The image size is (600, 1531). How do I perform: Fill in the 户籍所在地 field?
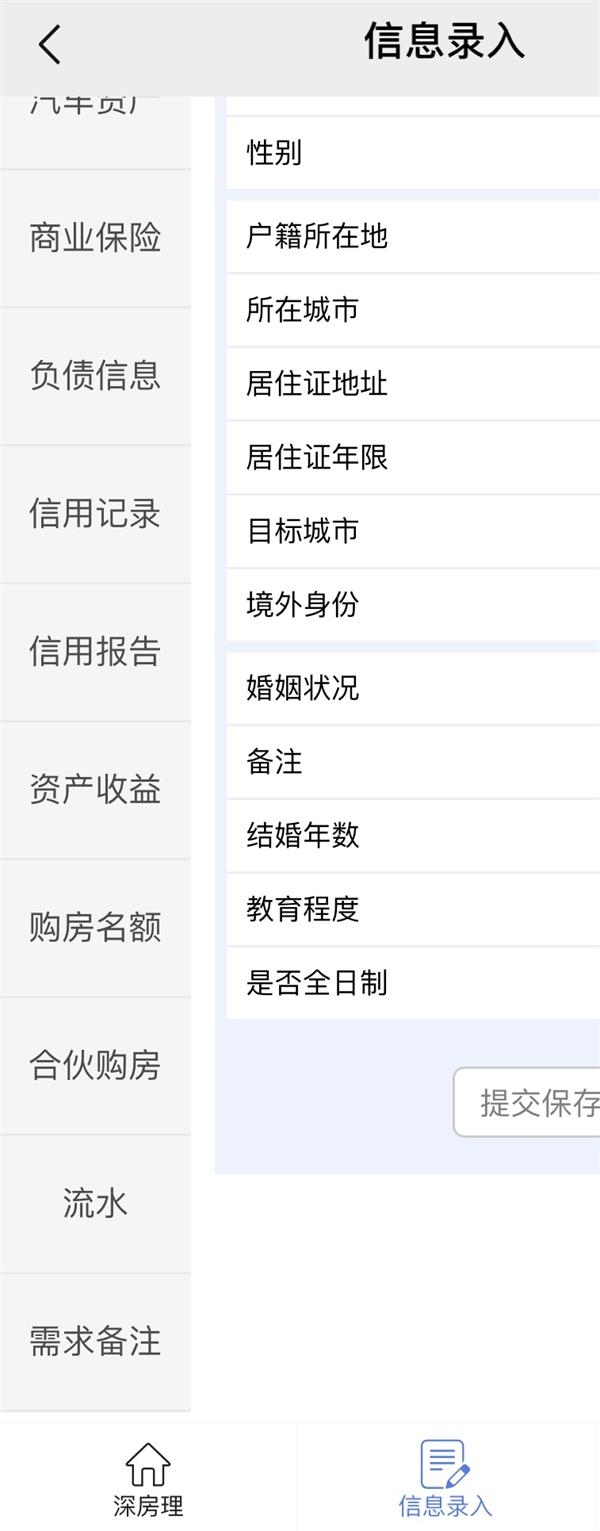pos(412,237)
